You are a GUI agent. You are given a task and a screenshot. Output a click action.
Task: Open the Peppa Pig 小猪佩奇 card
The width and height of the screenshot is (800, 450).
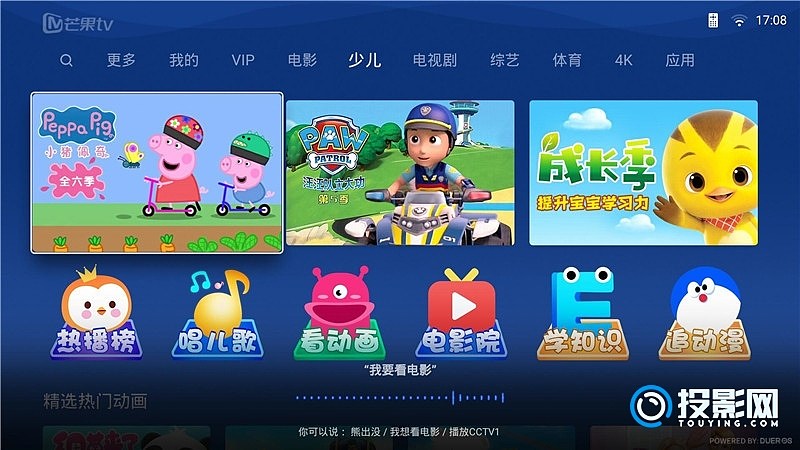157,173
